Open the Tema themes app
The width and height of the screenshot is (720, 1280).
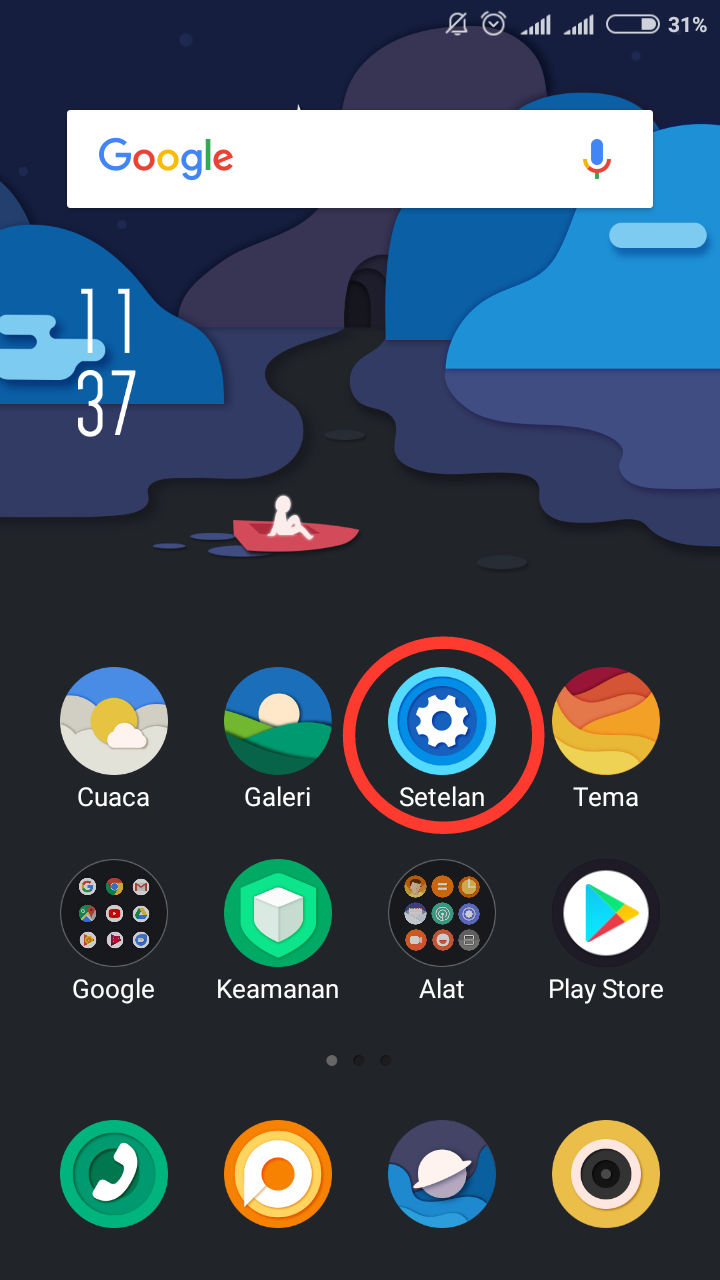click(x=606, y=721)
